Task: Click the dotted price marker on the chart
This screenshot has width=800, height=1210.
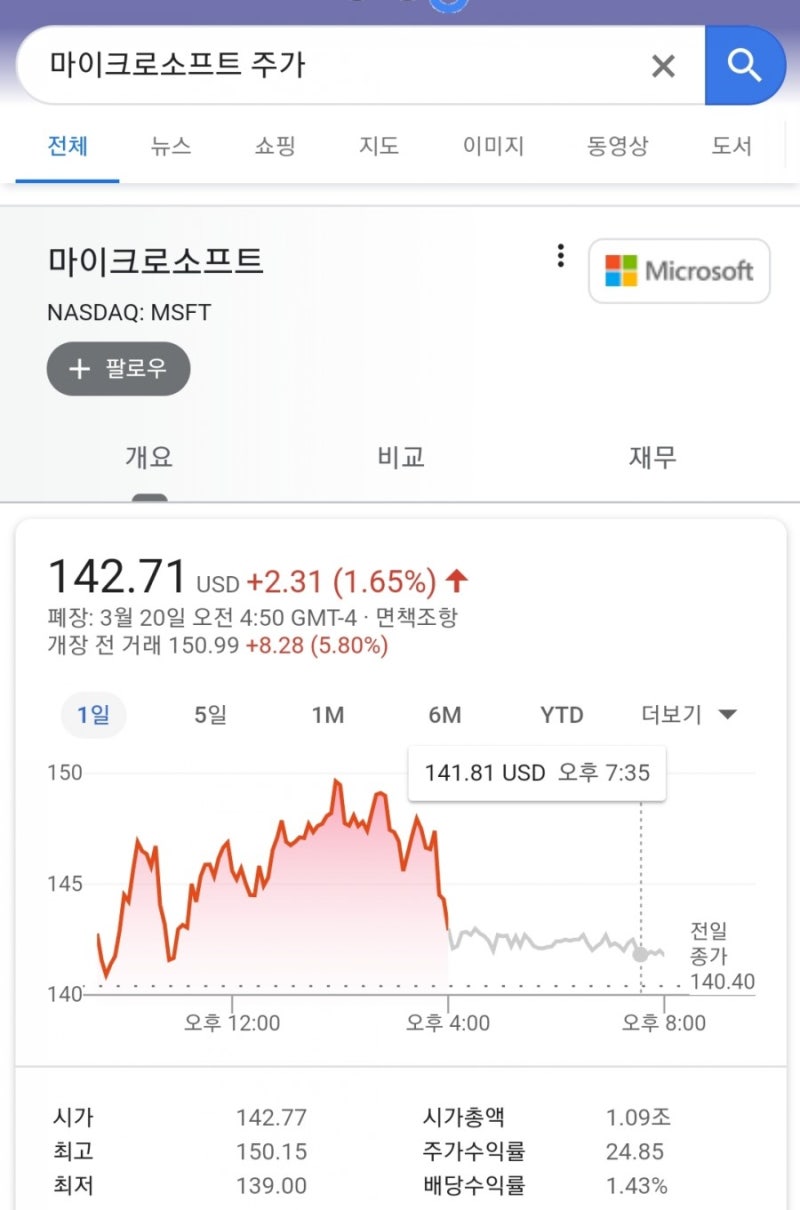Action: click(x=640, y=955)
